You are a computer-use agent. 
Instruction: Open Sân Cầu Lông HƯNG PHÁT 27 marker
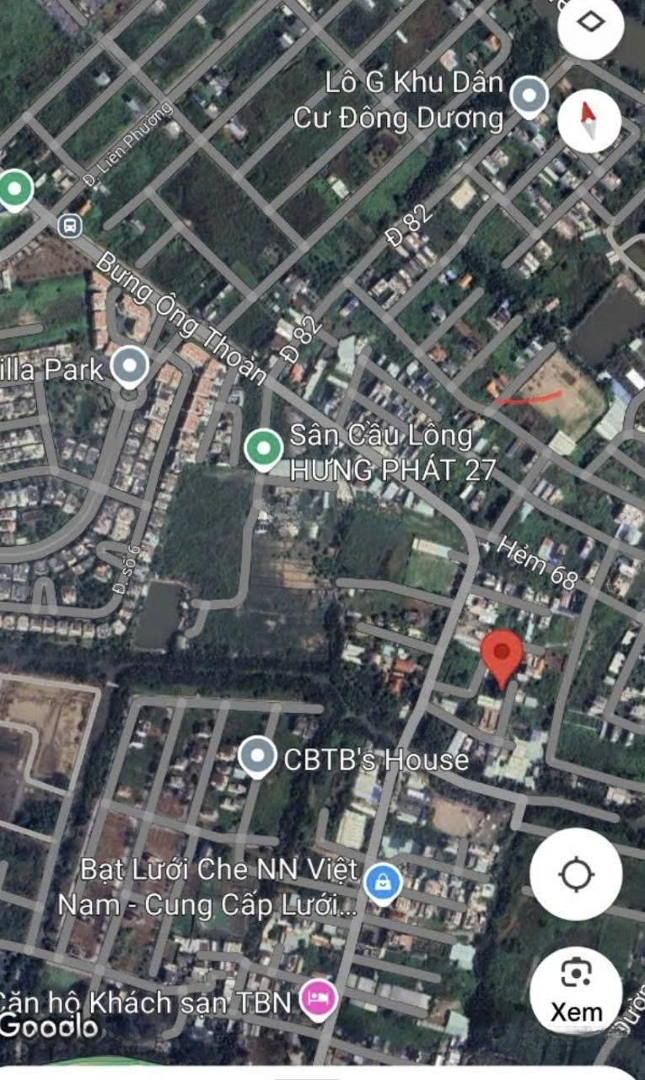[x=263, y=449]
